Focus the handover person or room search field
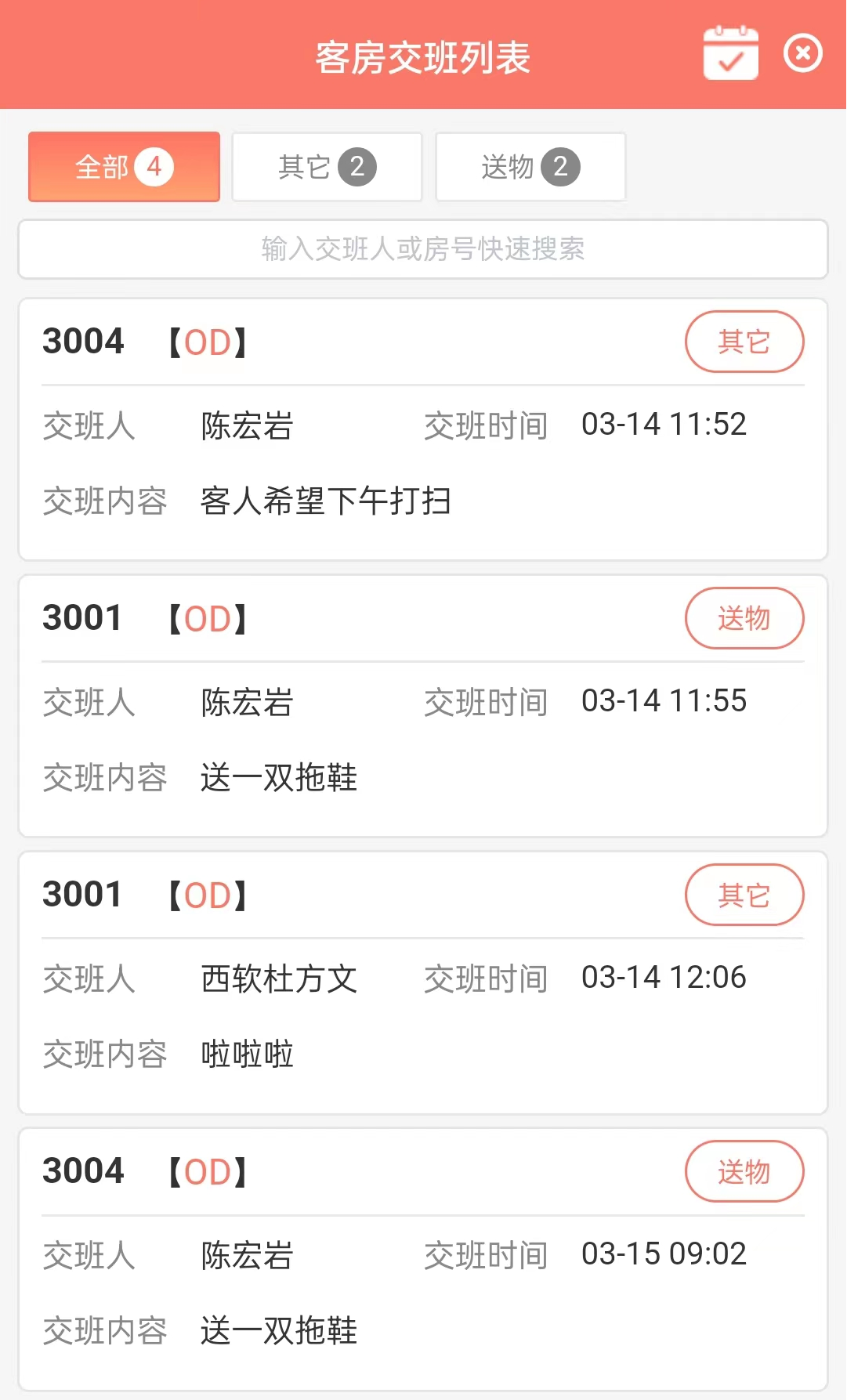This screenshot has height=1400, width=847. (x=423, y=249)
